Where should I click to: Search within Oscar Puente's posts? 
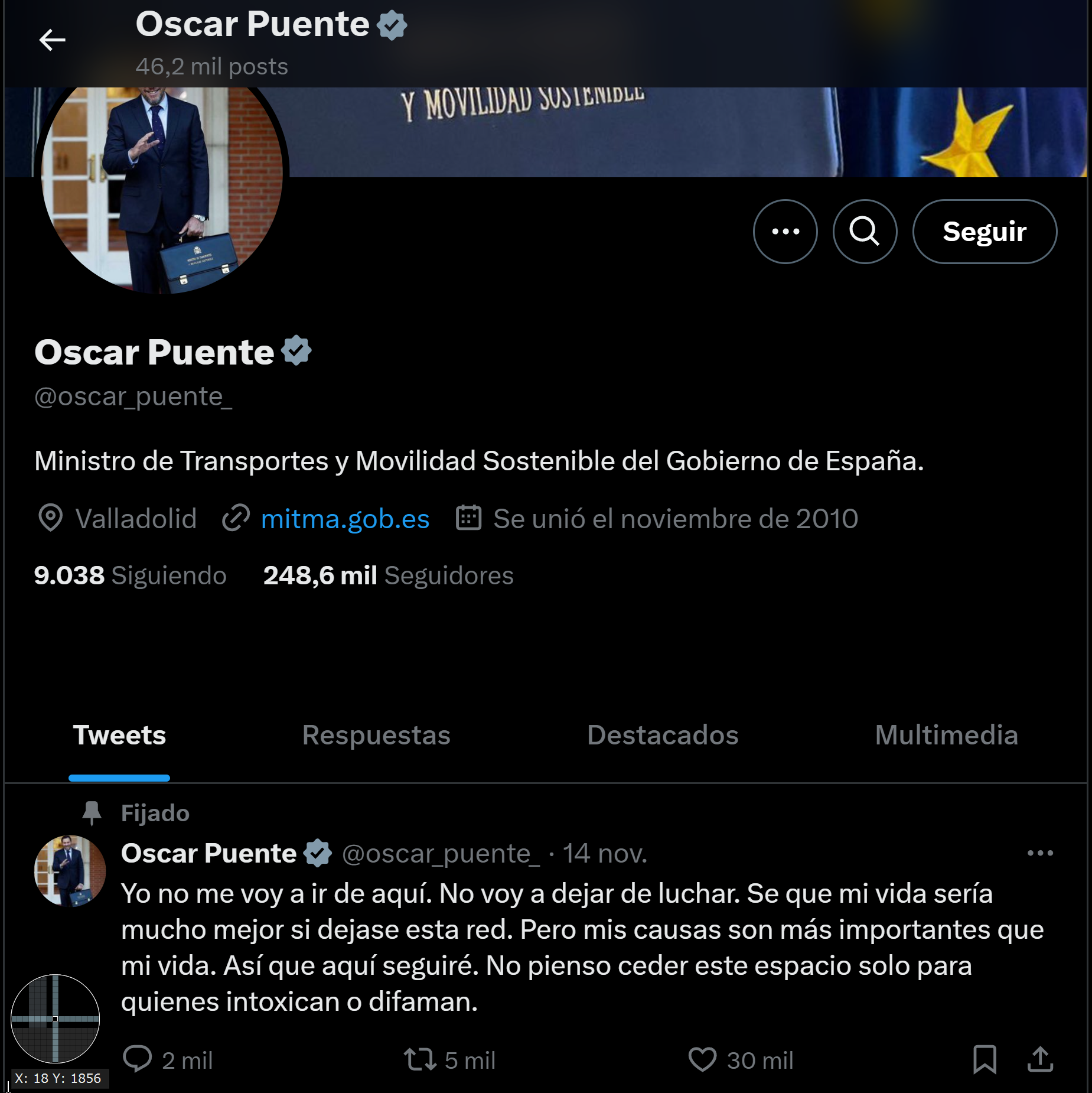tap(865, 232)
